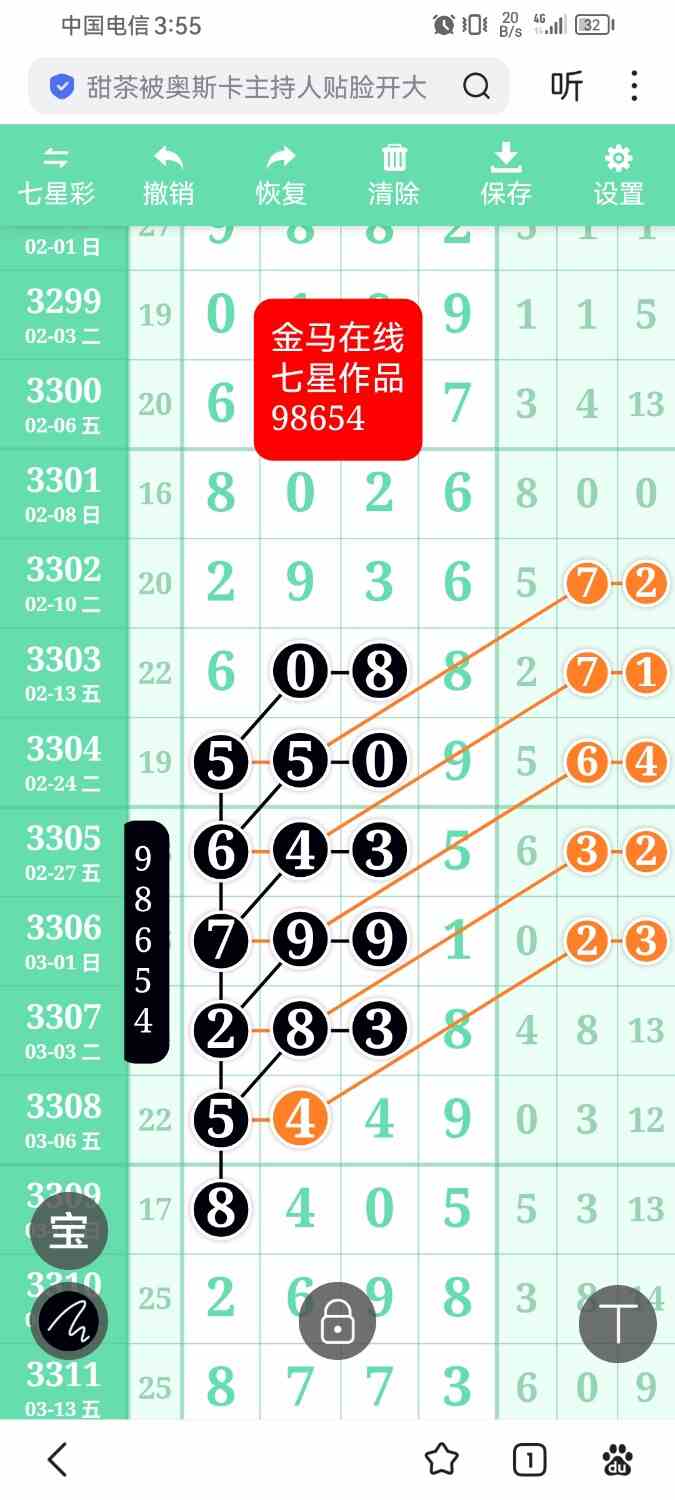Bookmark this page with star icon
Screen dimensions: 675x1500
(x=441, y=1460)
